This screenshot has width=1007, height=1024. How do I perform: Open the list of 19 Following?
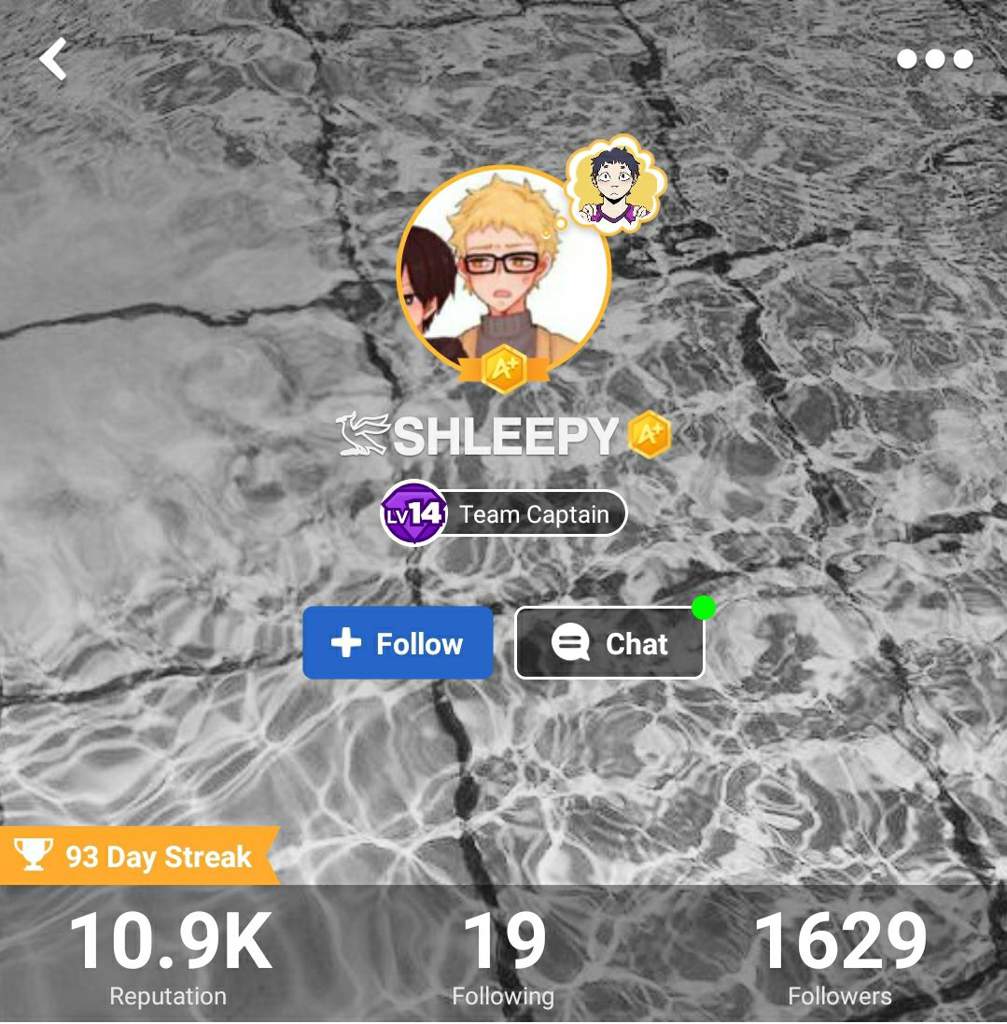503,955
